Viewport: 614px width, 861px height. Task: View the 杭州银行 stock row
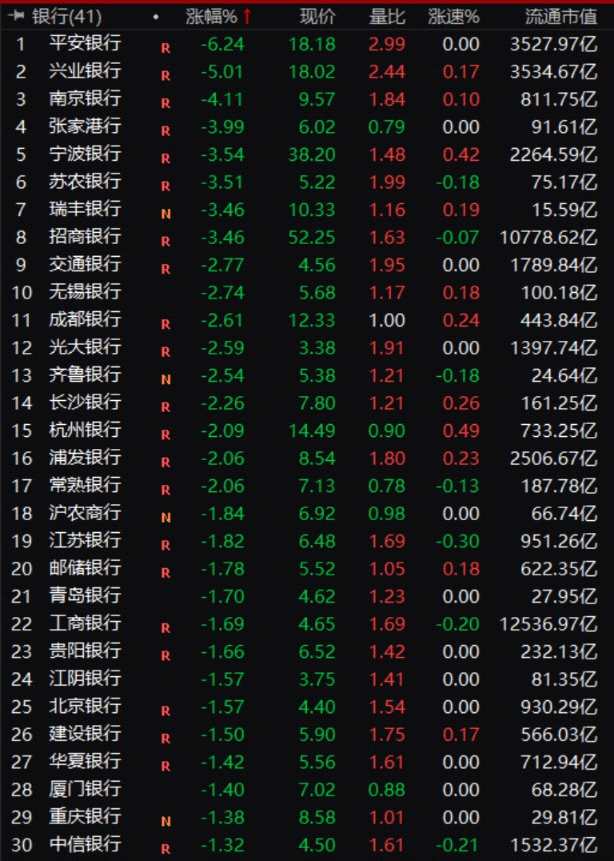(85, 429)
